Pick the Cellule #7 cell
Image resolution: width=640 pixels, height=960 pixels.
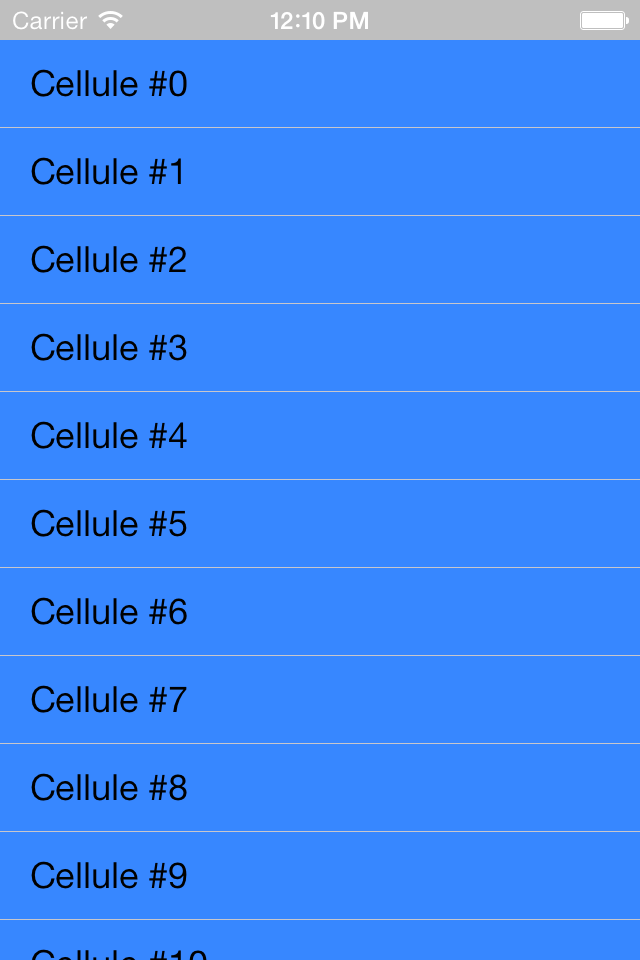tap(320, 700)
